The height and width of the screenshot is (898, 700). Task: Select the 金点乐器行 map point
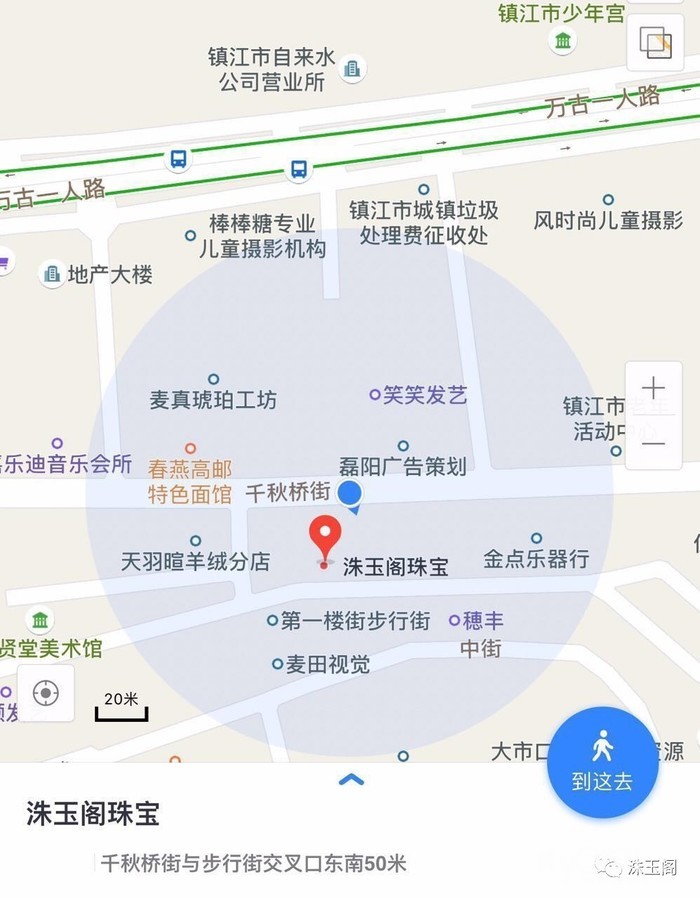536,539
